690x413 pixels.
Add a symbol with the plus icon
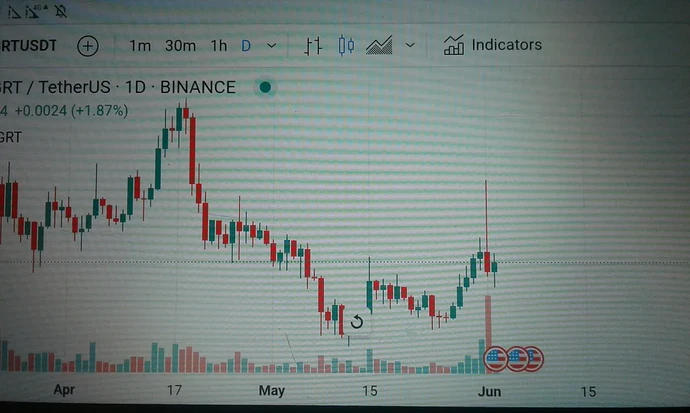coord(88,45)
